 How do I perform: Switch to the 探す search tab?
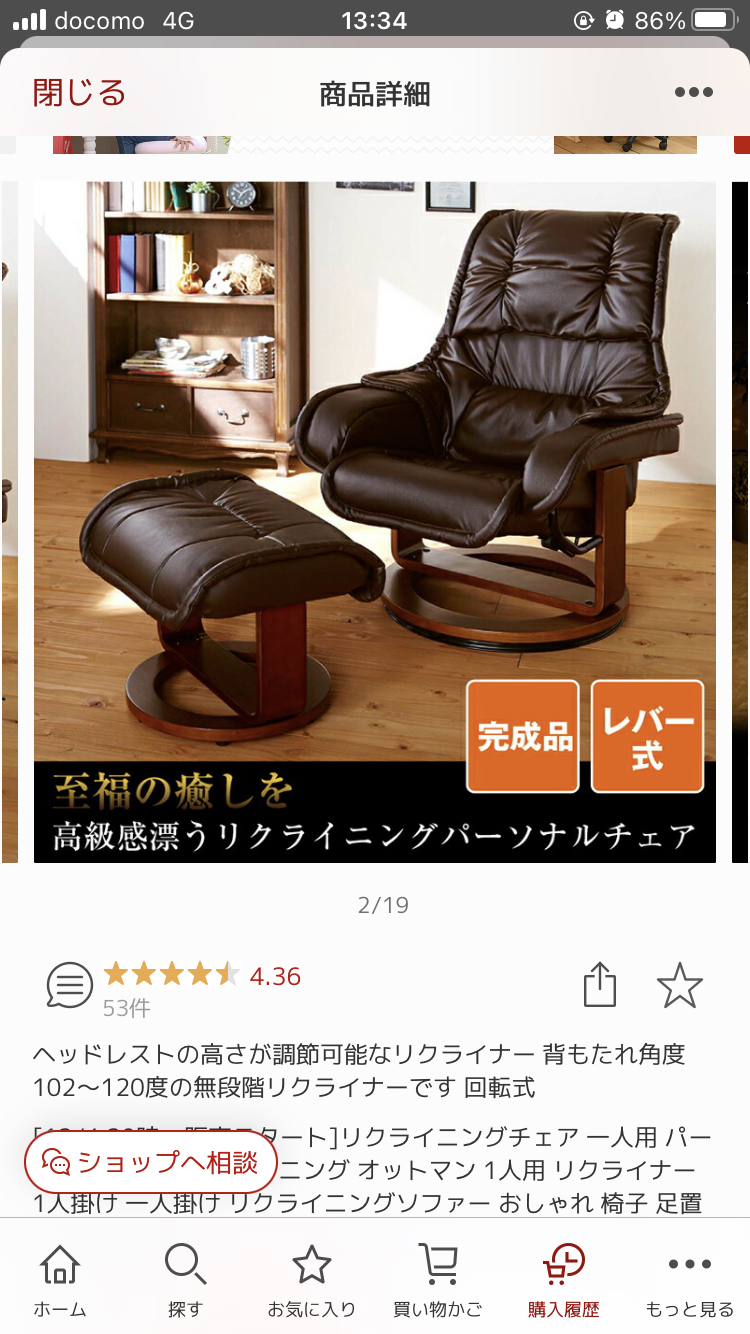coord(185,1281)
